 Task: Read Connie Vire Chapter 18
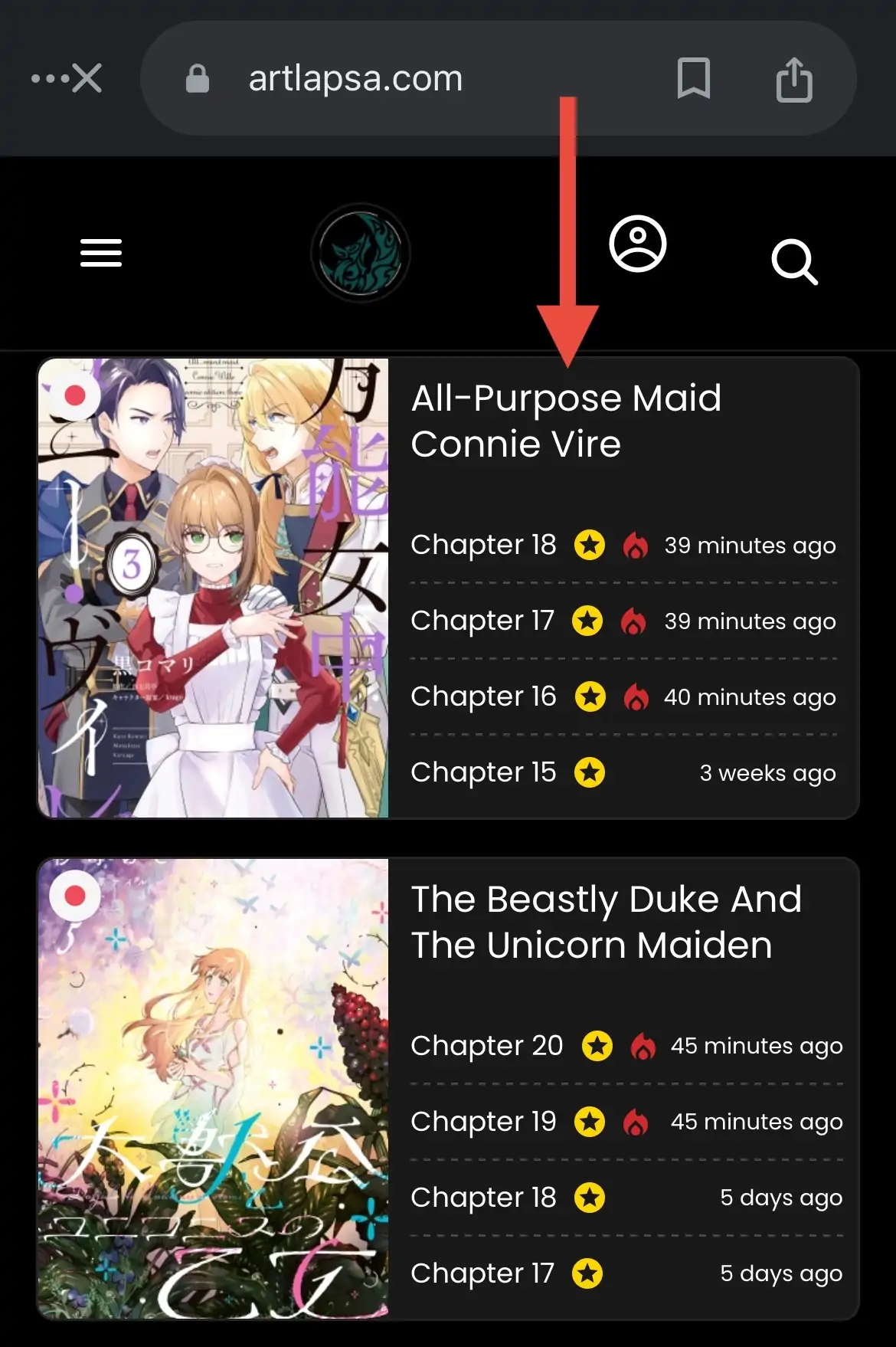tap(483, 545)
